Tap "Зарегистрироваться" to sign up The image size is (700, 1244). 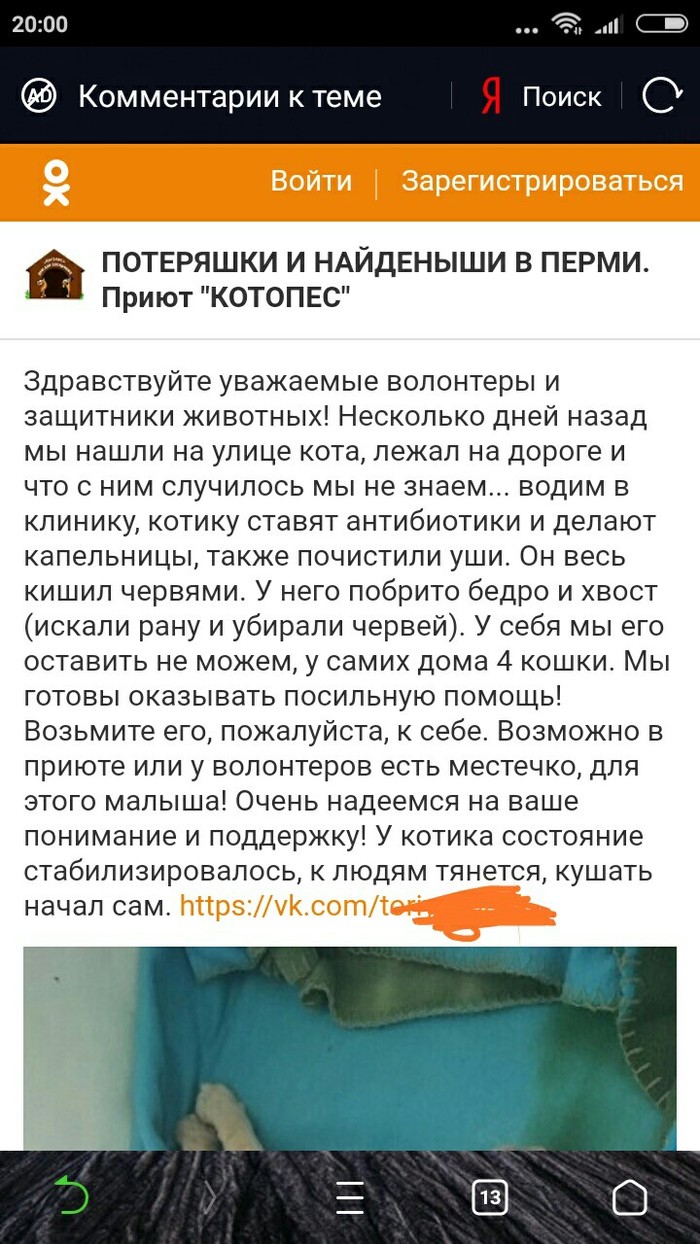coord(542,181)
